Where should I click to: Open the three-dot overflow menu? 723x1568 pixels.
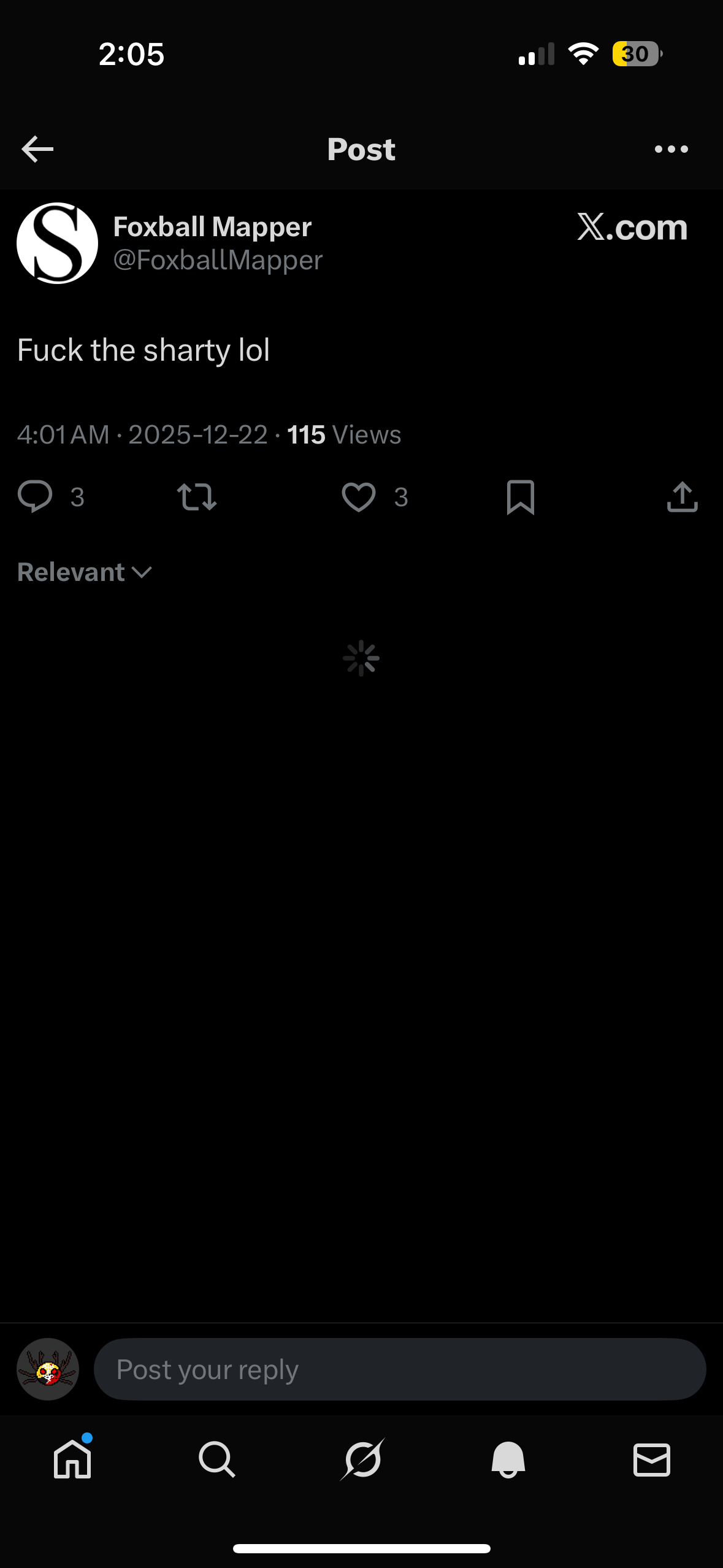671,149
